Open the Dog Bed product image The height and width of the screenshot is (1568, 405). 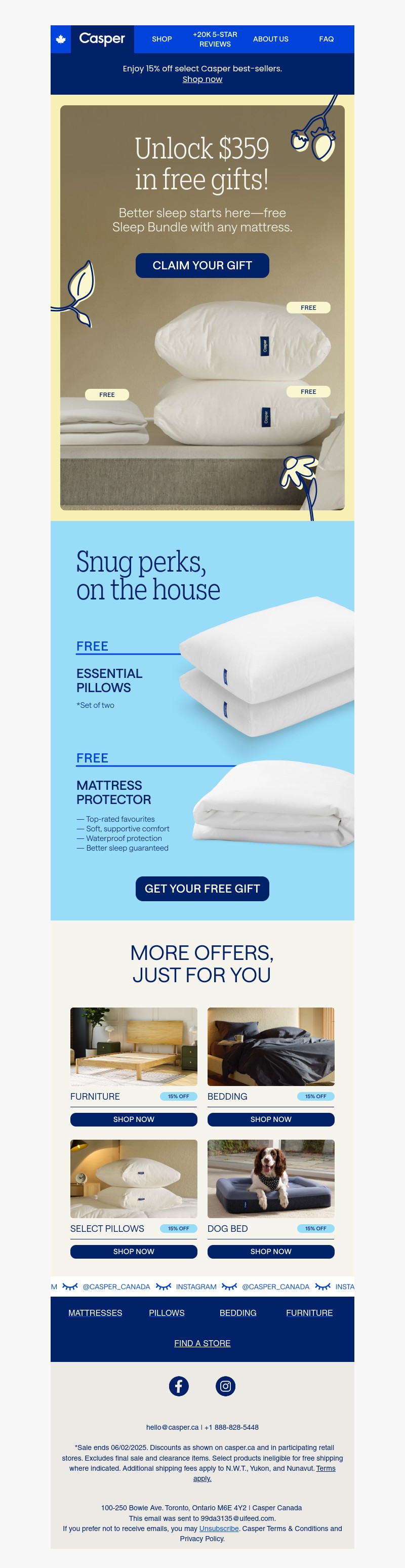pyautogui.click(x=270, y=1179)
